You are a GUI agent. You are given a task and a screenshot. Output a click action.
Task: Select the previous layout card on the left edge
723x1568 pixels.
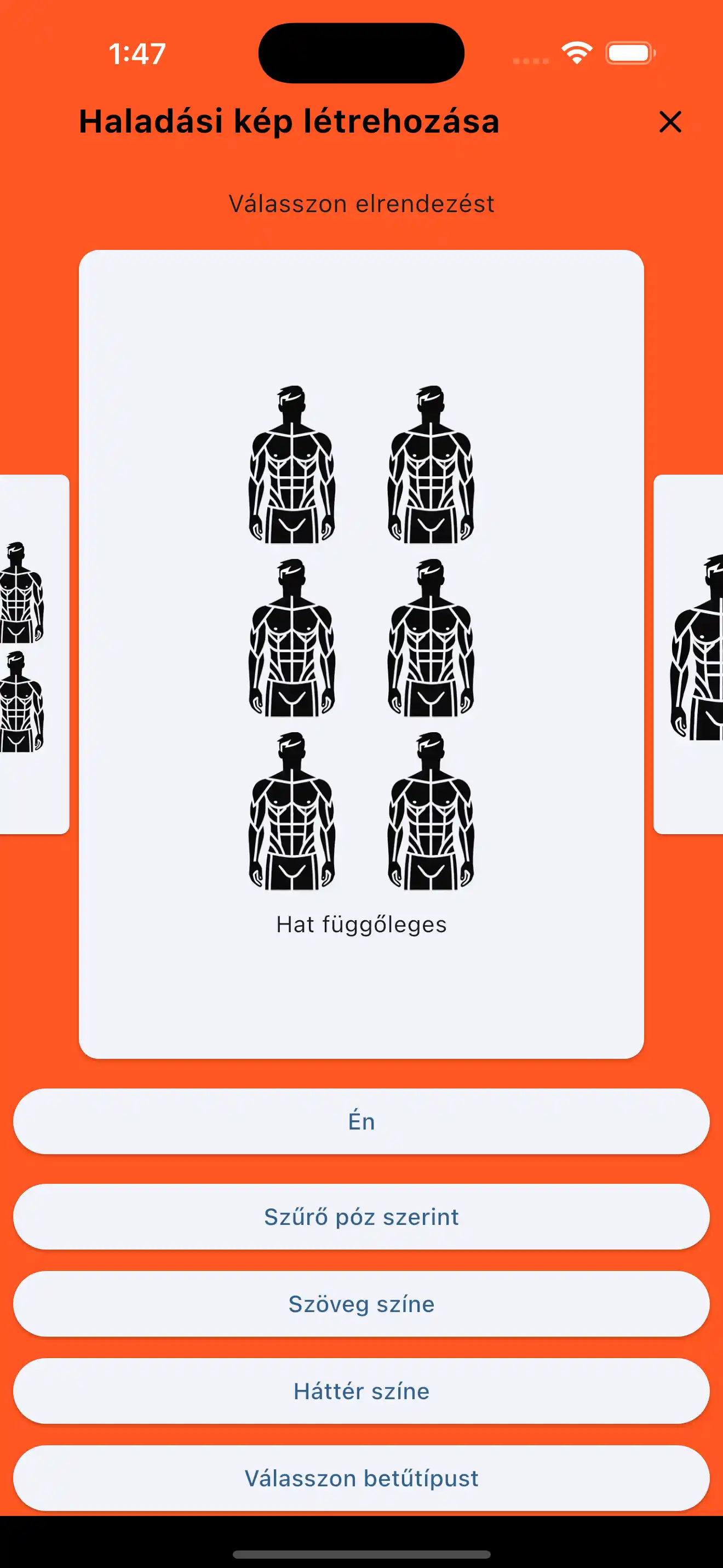tap(33, 654)
